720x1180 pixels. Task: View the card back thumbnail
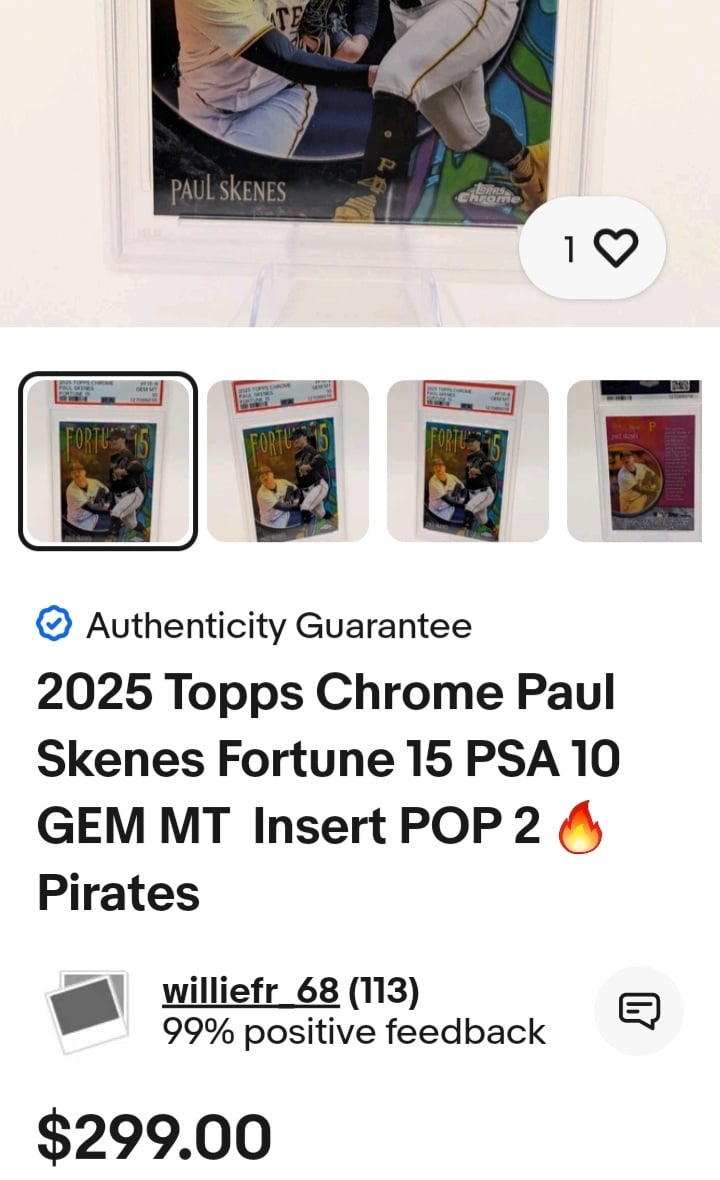click(634, 461)
